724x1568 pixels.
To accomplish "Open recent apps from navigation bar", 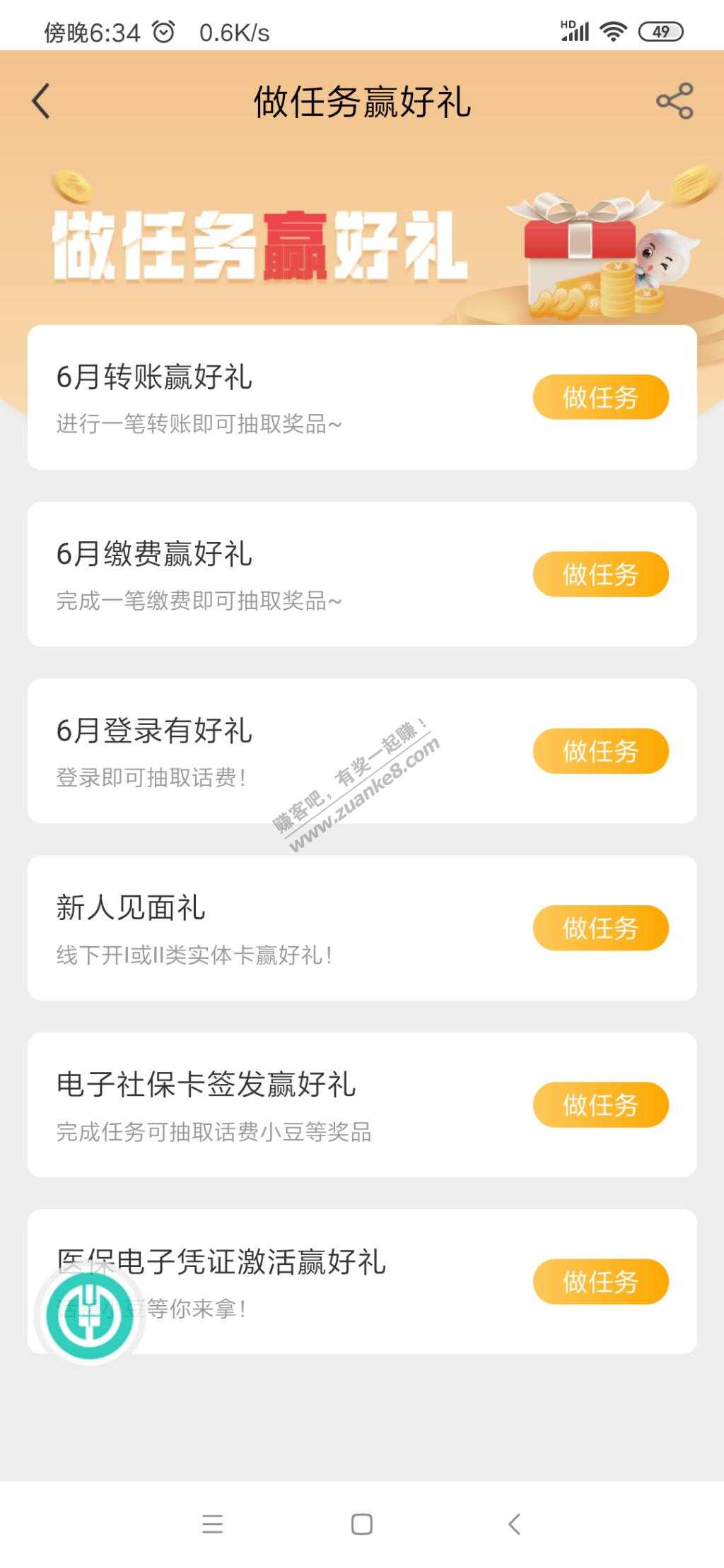I will pyautogui.click(x=212, y=1523).
